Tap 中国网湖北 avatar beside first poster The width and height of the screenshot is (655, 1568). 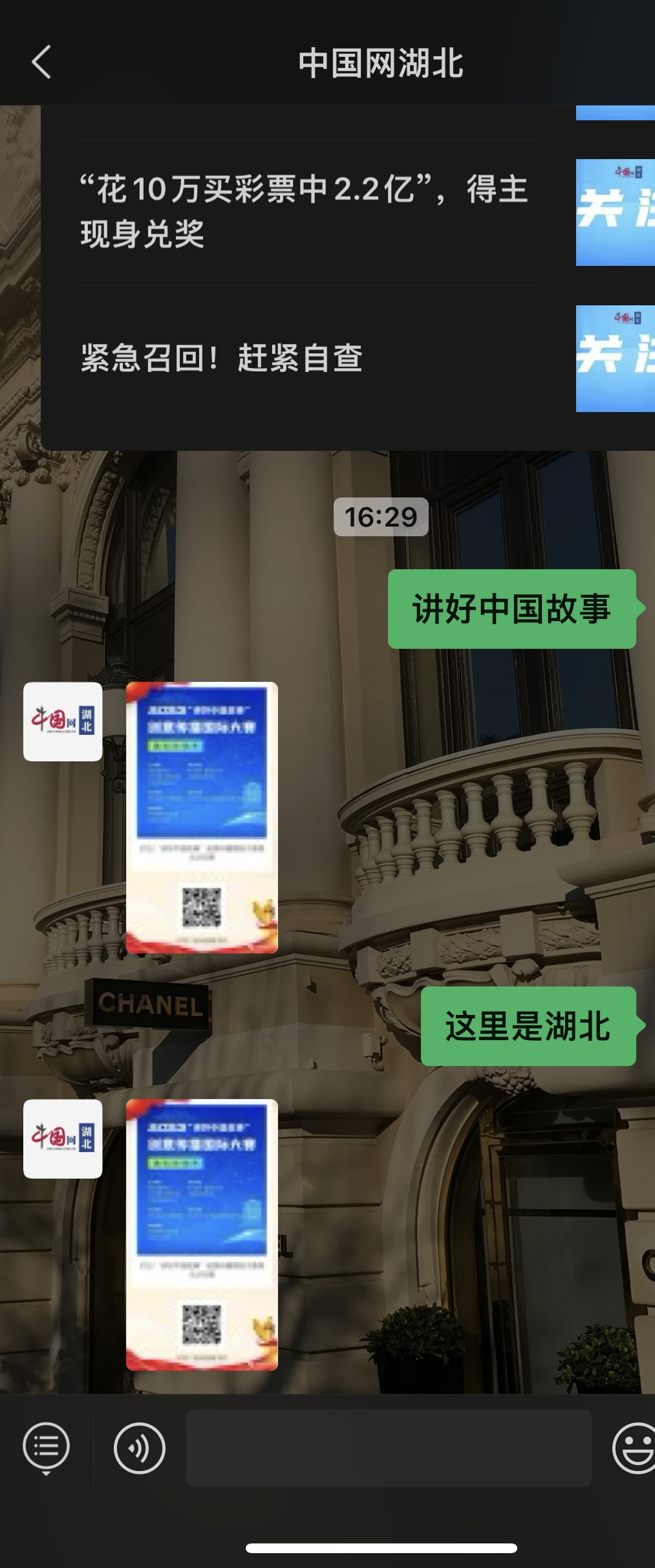click(63, 721)
